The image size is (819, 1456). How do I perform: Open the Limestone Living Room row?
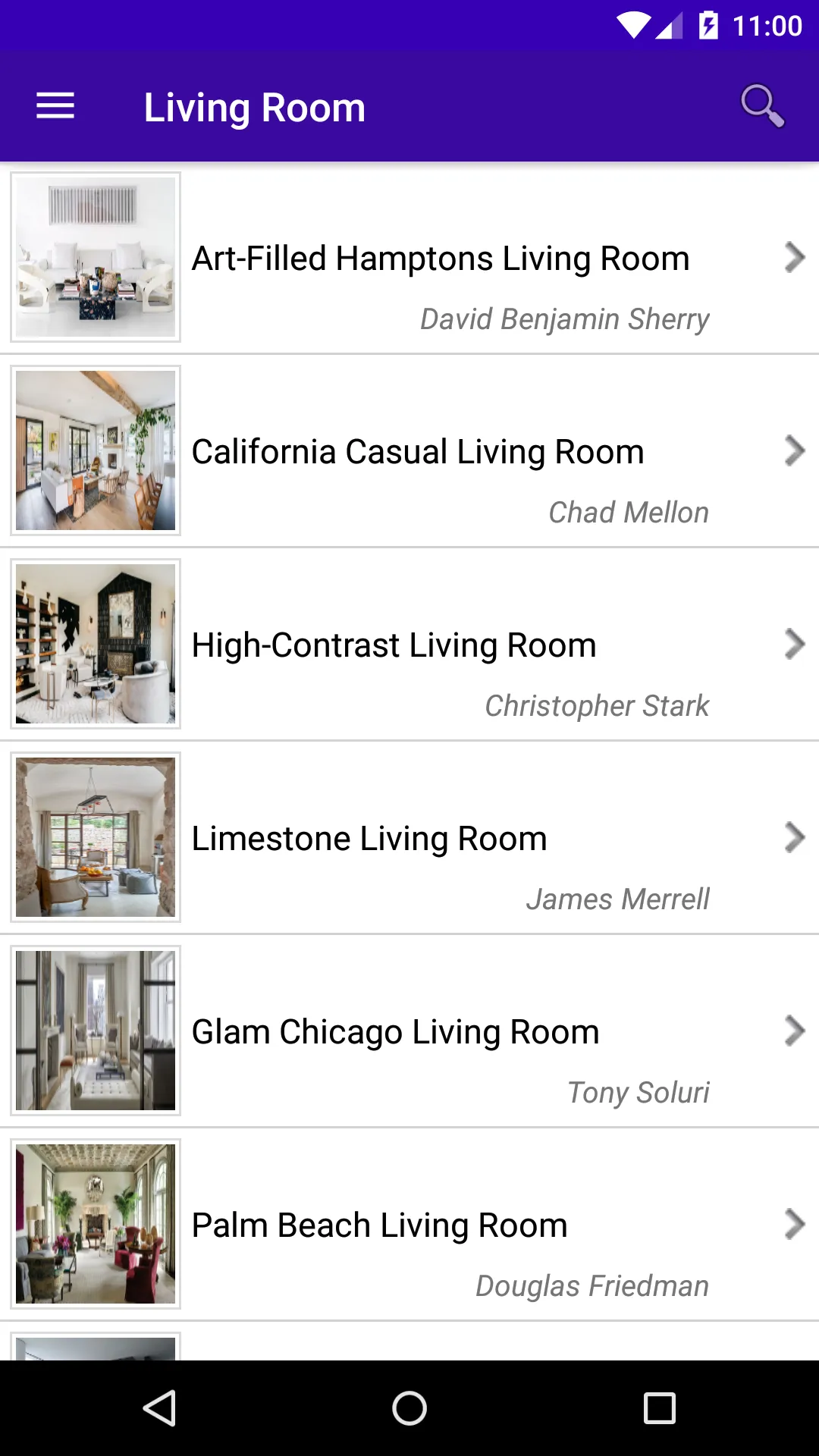tap(409, 838)
